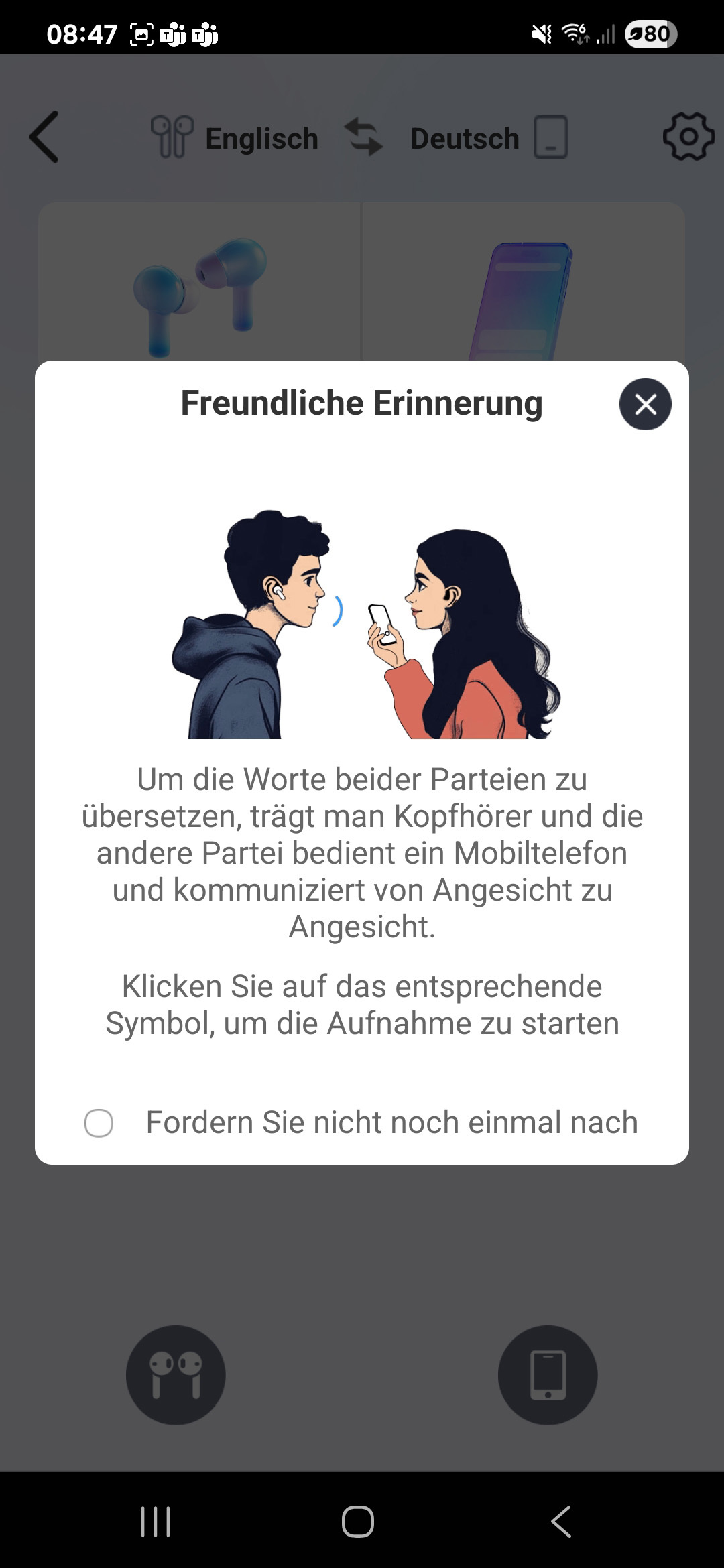
Task: Tap the system home button
Action: (x=358, y=1521)
